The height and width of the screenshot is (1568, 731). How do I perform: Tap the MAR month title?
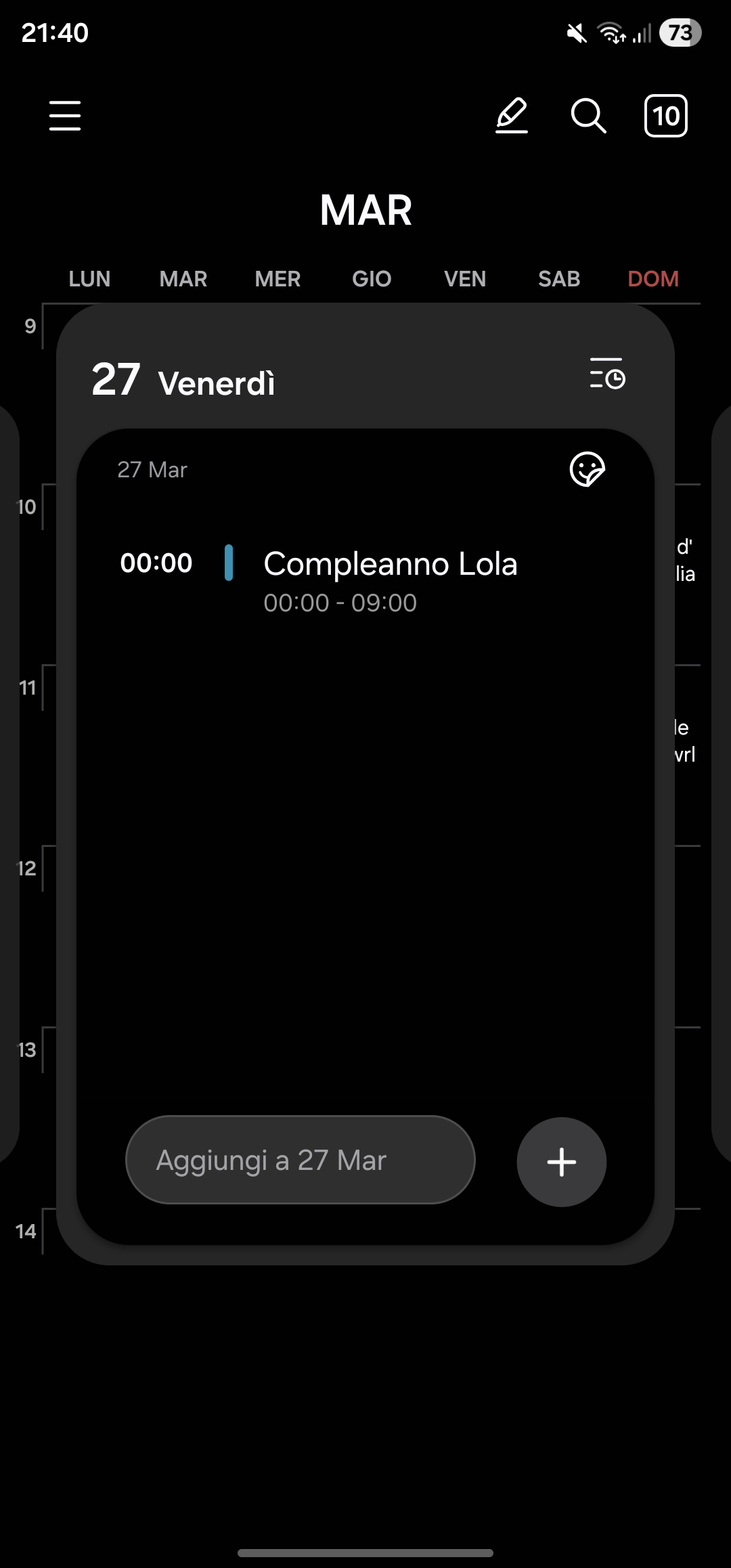365,210
